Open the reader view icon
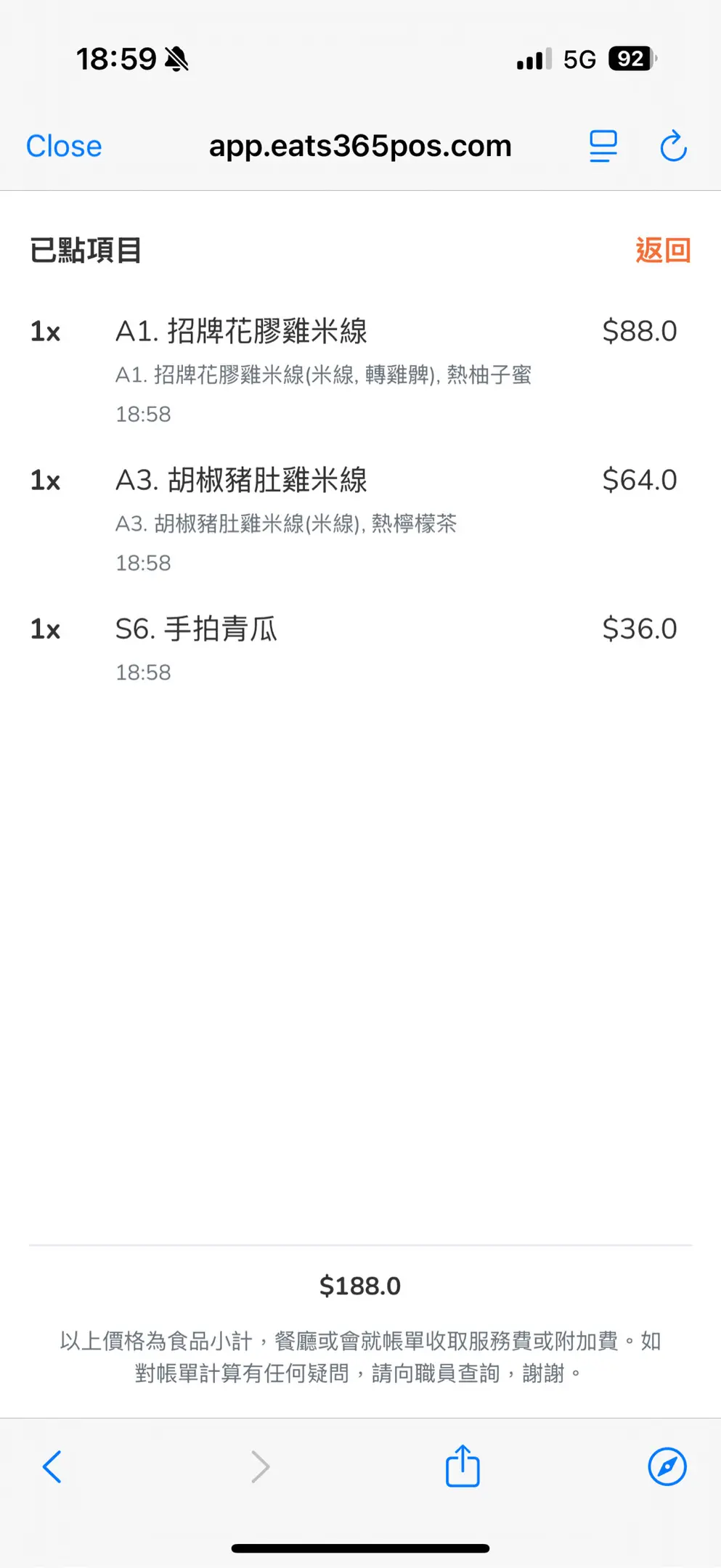 603,147
